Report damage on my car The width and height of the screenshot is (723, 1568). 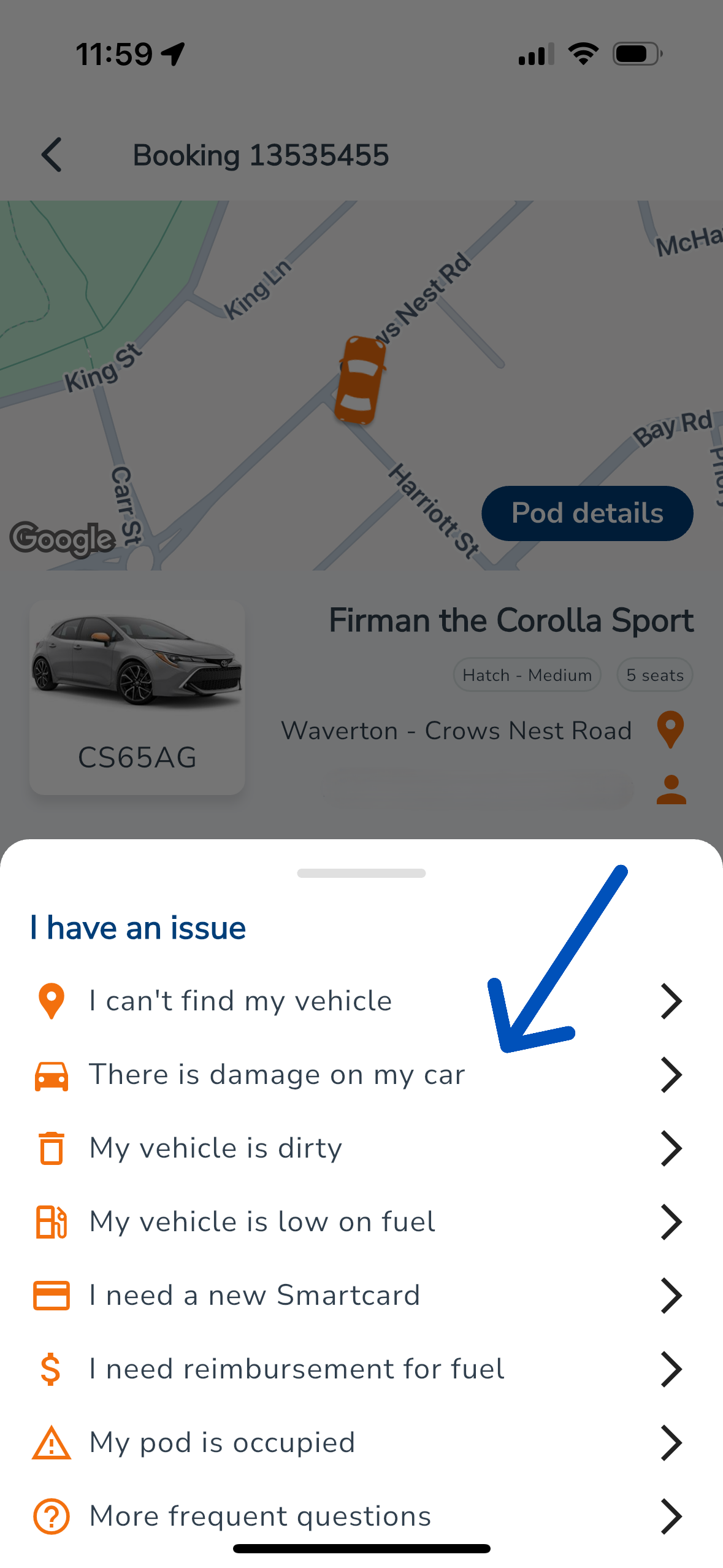pyautogui.click(x=277, y=1075)
